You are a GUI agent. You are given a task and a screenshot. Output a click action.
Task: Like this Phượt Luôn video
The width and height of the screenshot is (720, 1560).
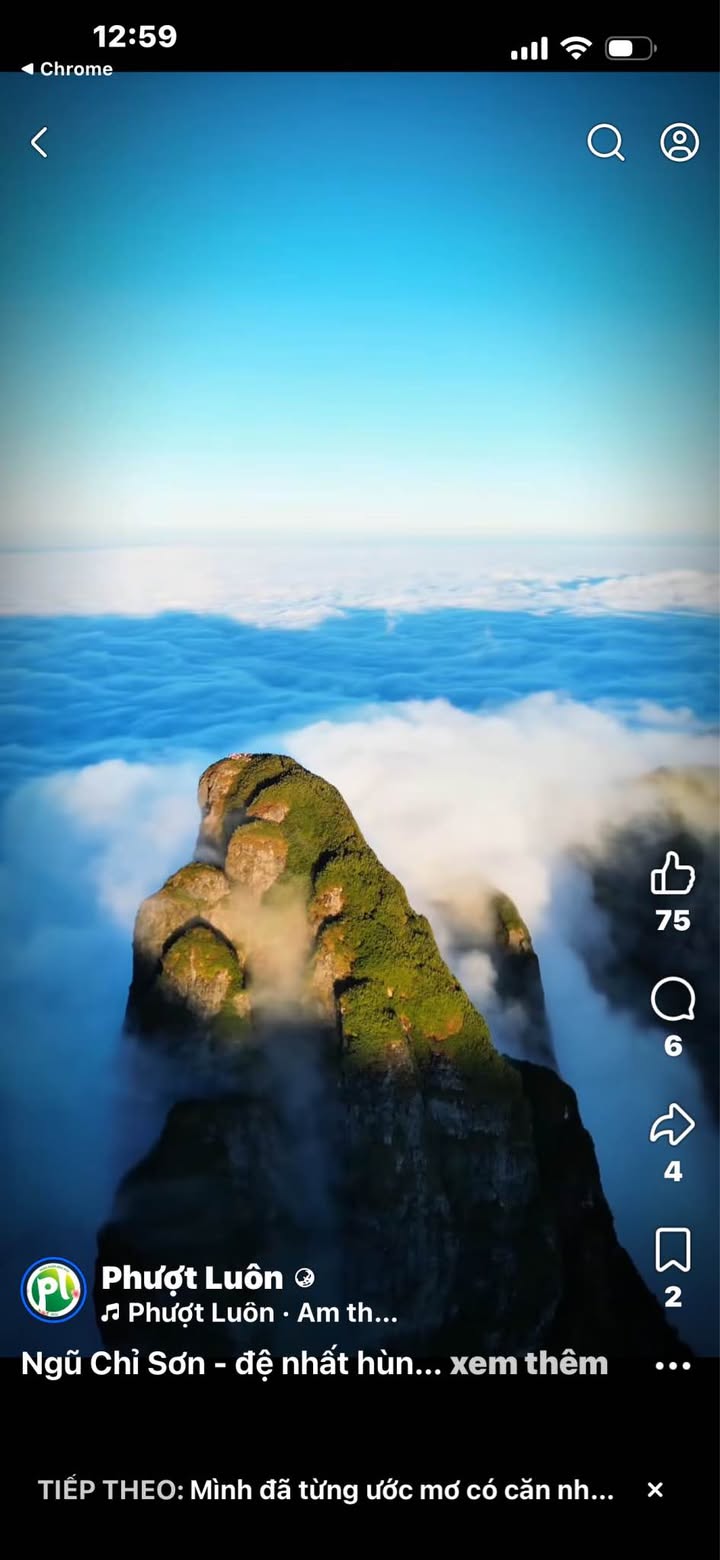tap(672, 874)
